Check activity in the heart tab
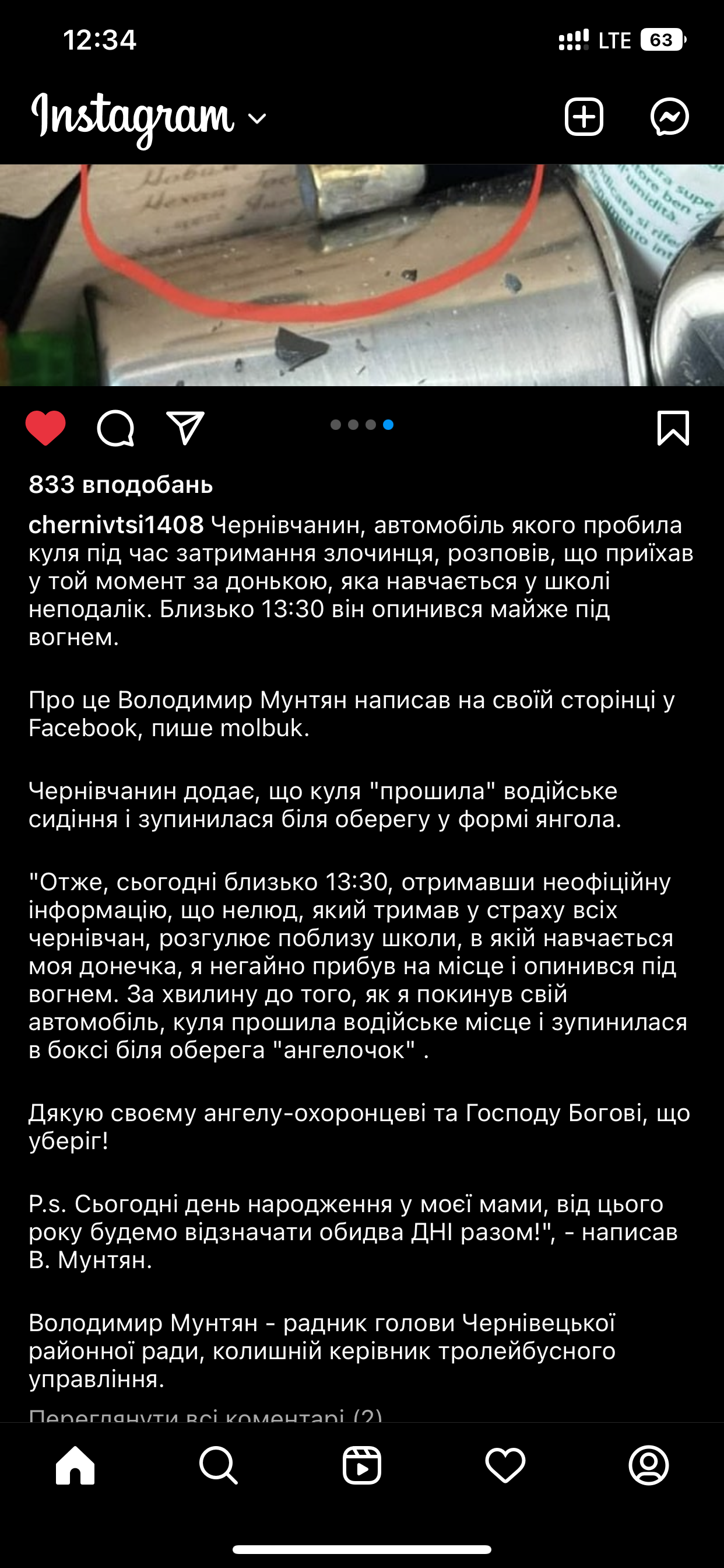 [x=505, y=1466]
